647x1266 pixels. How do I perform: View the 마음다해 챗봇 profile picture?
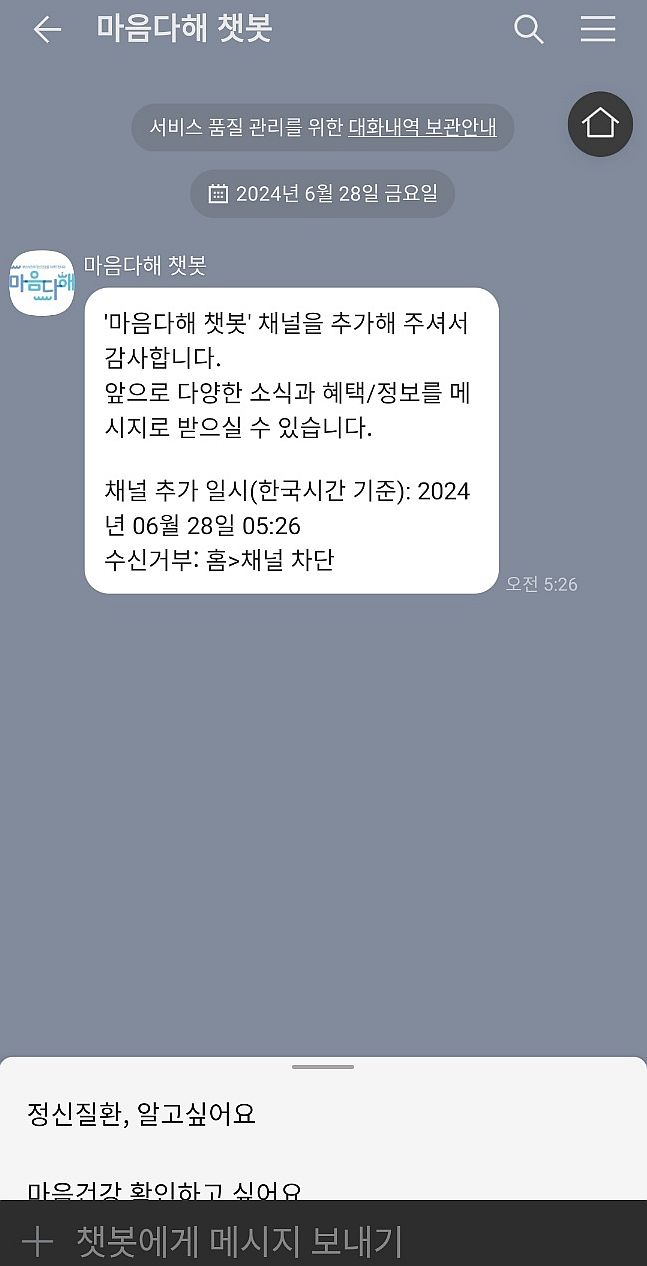pyautogui.click(x=42, y=284)
